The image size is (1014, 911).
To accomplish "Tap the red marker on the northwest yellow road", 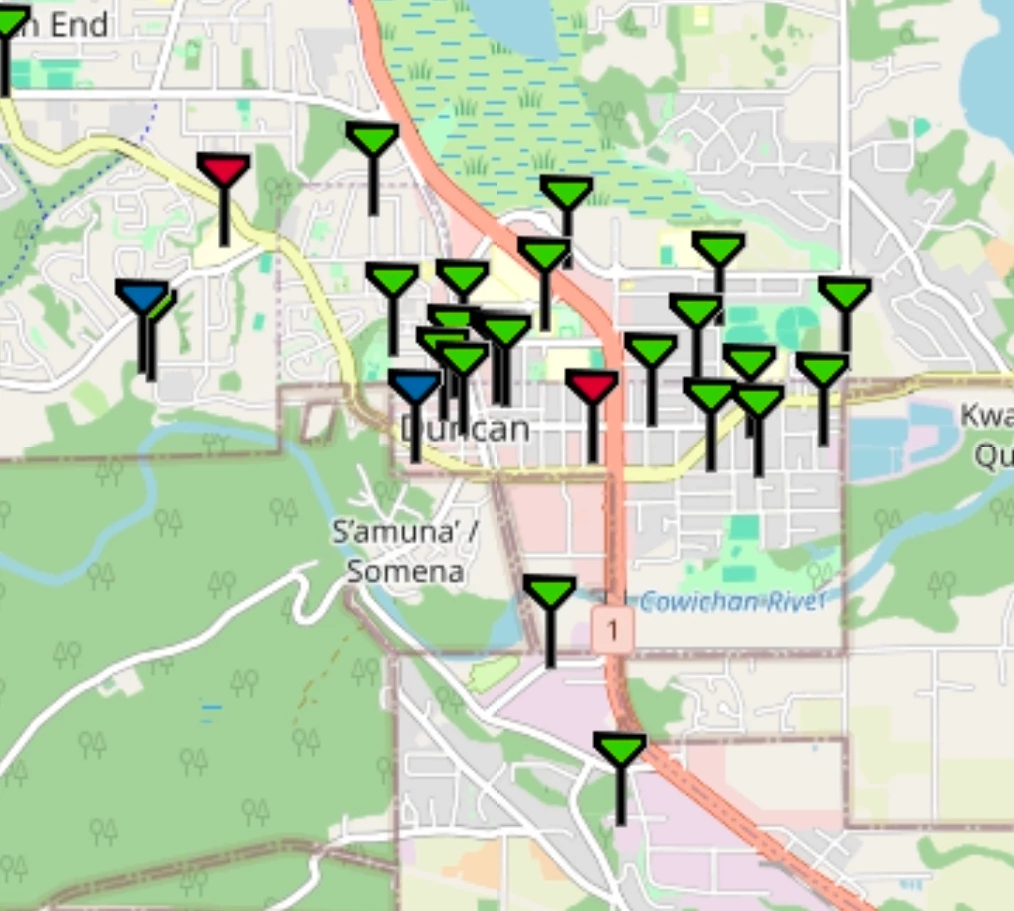I will 223,171.
